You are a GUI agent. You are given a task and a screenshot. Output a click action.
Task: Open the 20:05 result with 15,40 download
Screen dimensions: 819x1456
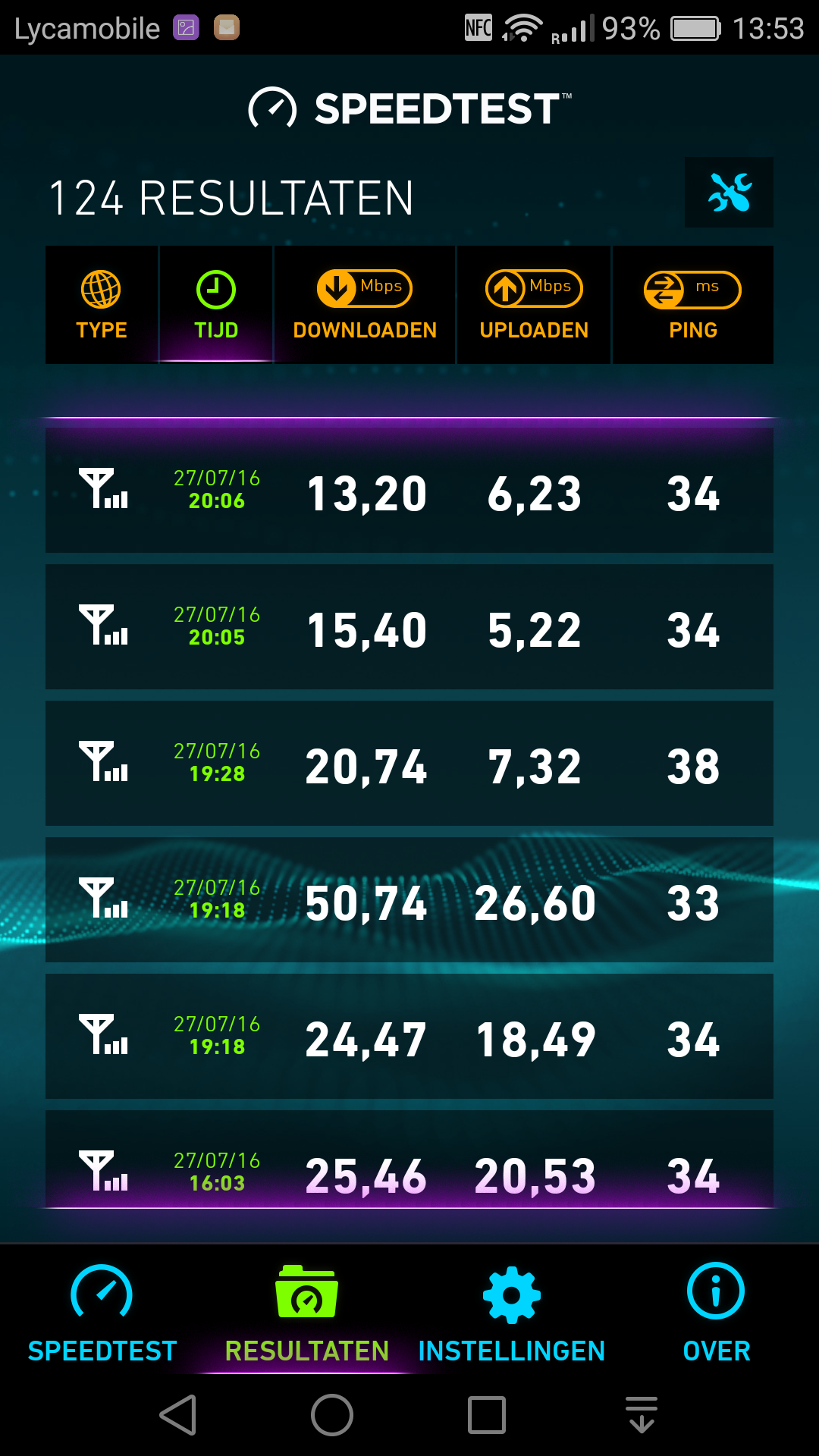409,627
